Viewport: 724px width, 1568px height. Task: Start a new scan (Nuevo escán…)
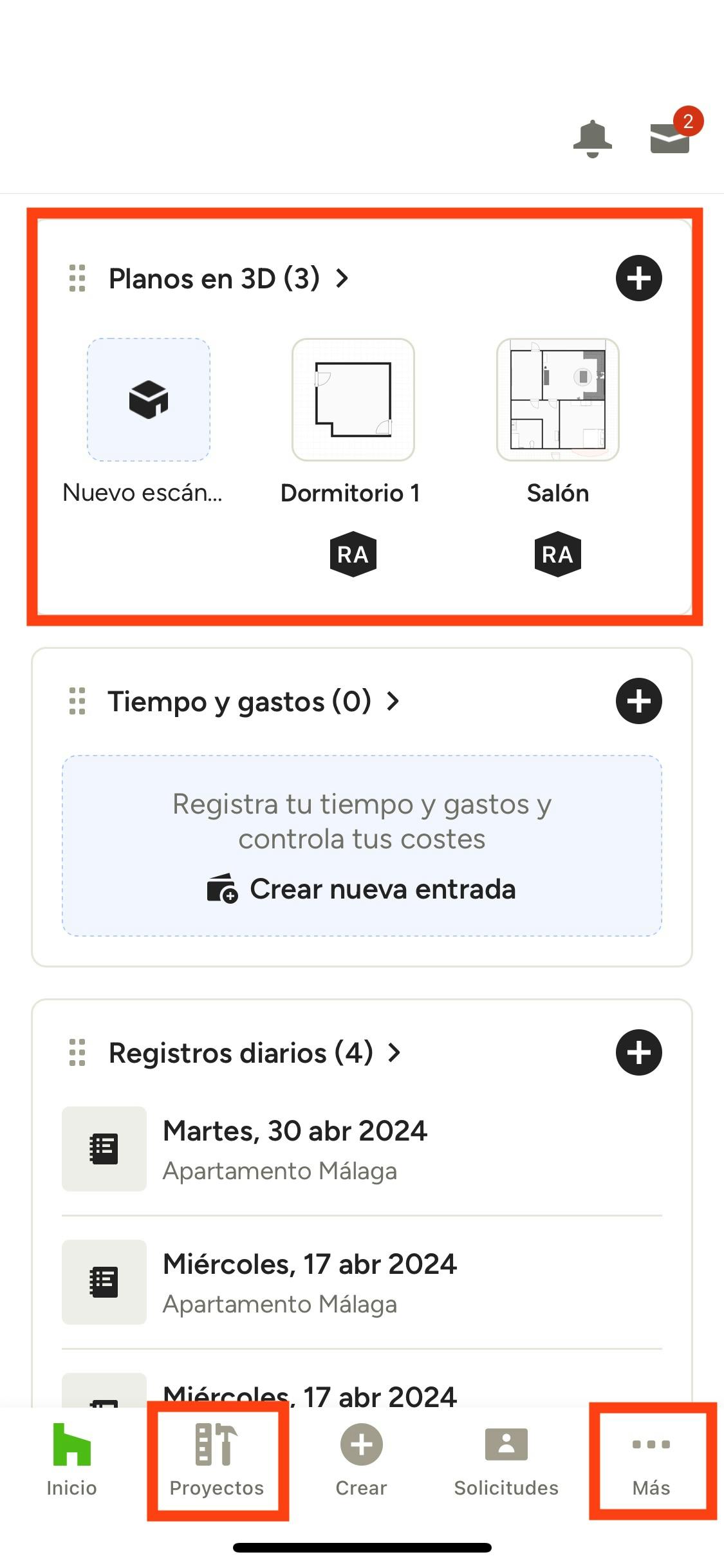(149, 400)
